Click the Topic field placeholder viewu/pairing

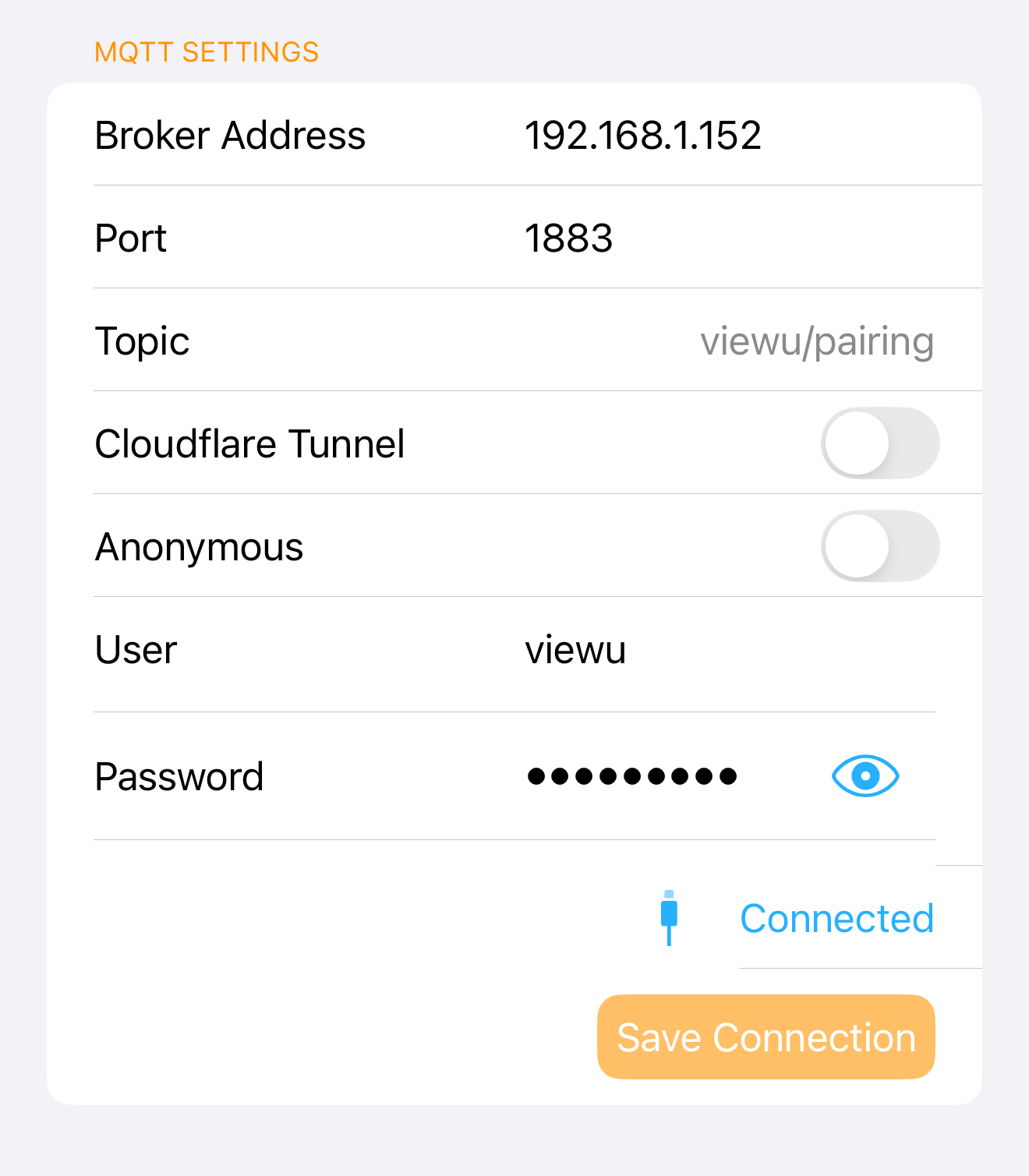(x=817, y=341)
